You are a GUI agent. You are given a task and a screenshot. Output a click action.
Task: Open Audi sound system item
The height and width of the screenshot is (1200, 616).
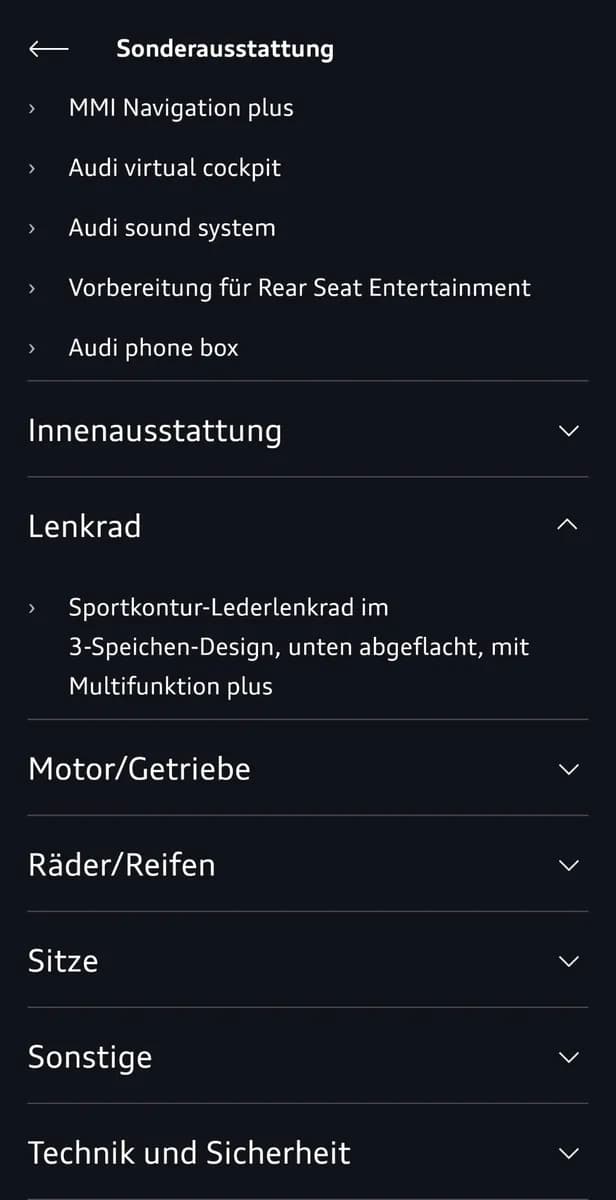tap(308, 228)
